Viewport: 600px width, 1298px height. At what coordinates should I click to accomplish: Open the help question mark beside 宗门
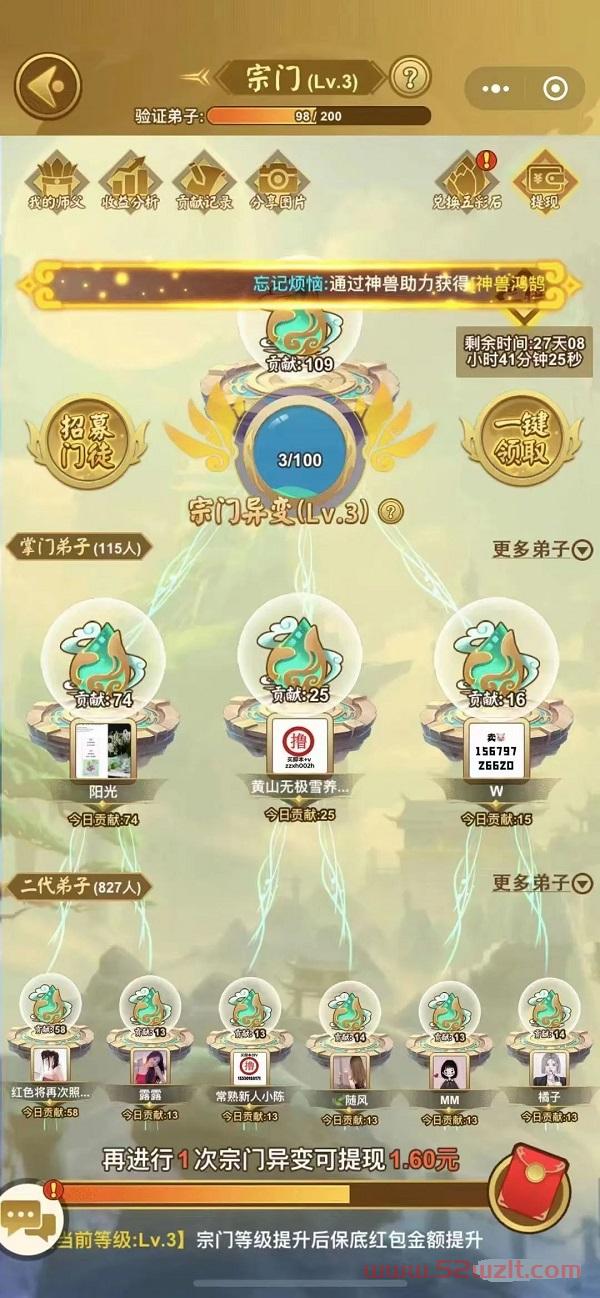point(410,76)
